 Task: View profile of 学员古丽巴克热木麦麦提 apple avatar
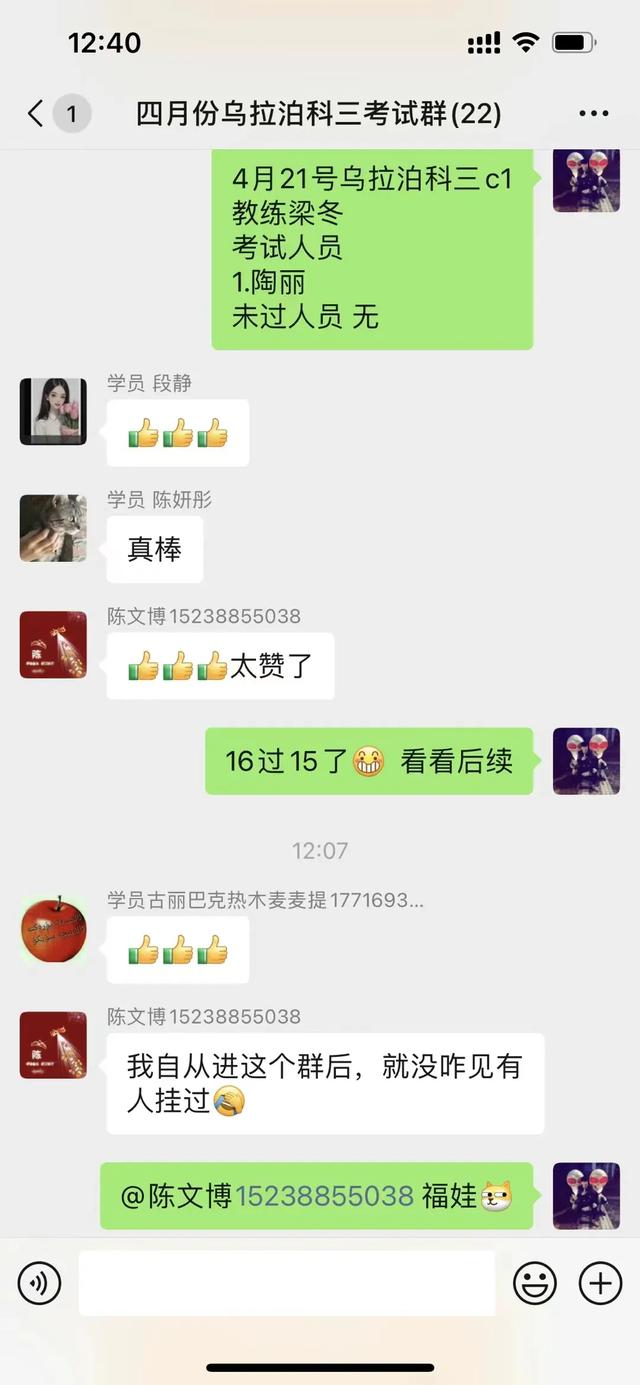pyautogui.click(x=53, y=930)
